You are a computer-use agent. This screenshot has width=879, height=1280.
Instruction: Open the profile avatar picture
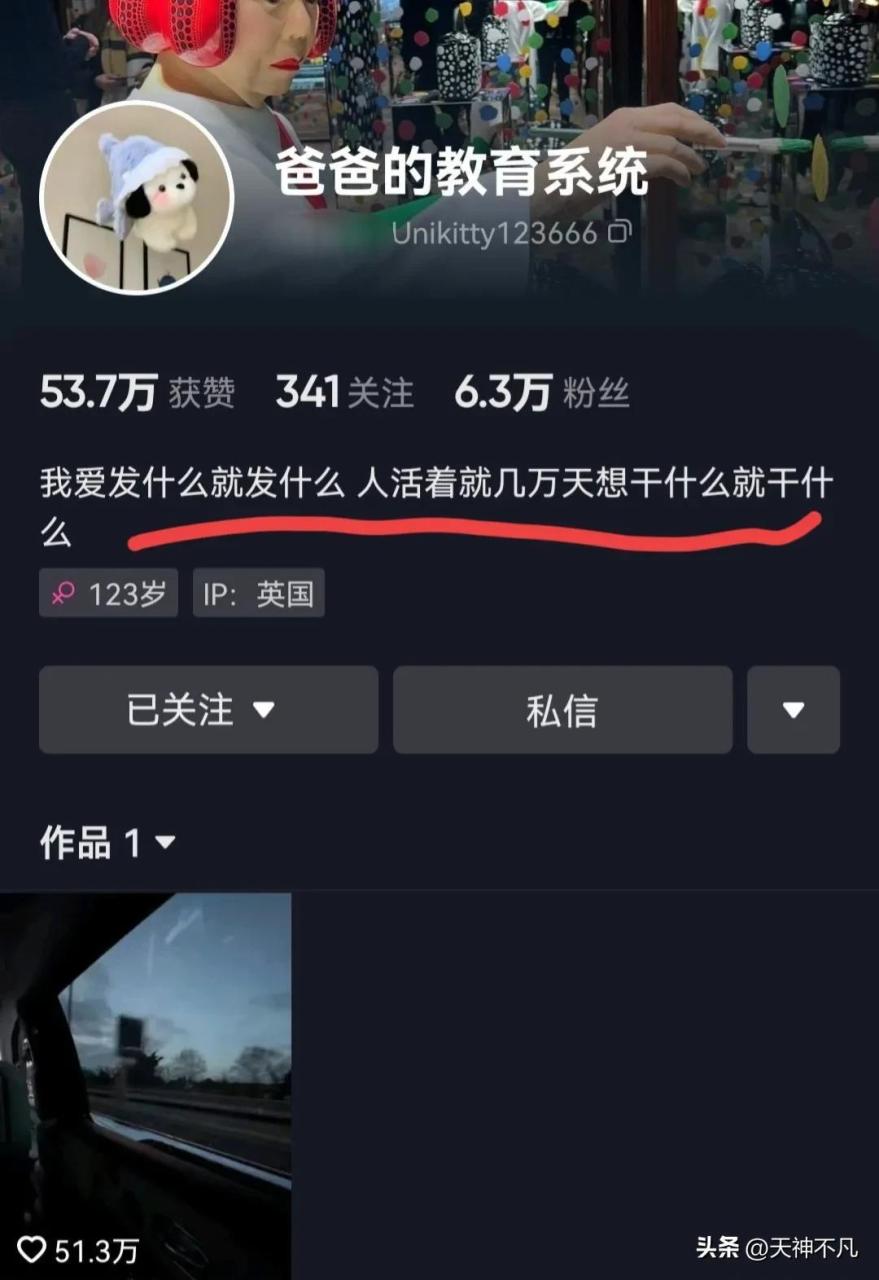tap(136, 197)
